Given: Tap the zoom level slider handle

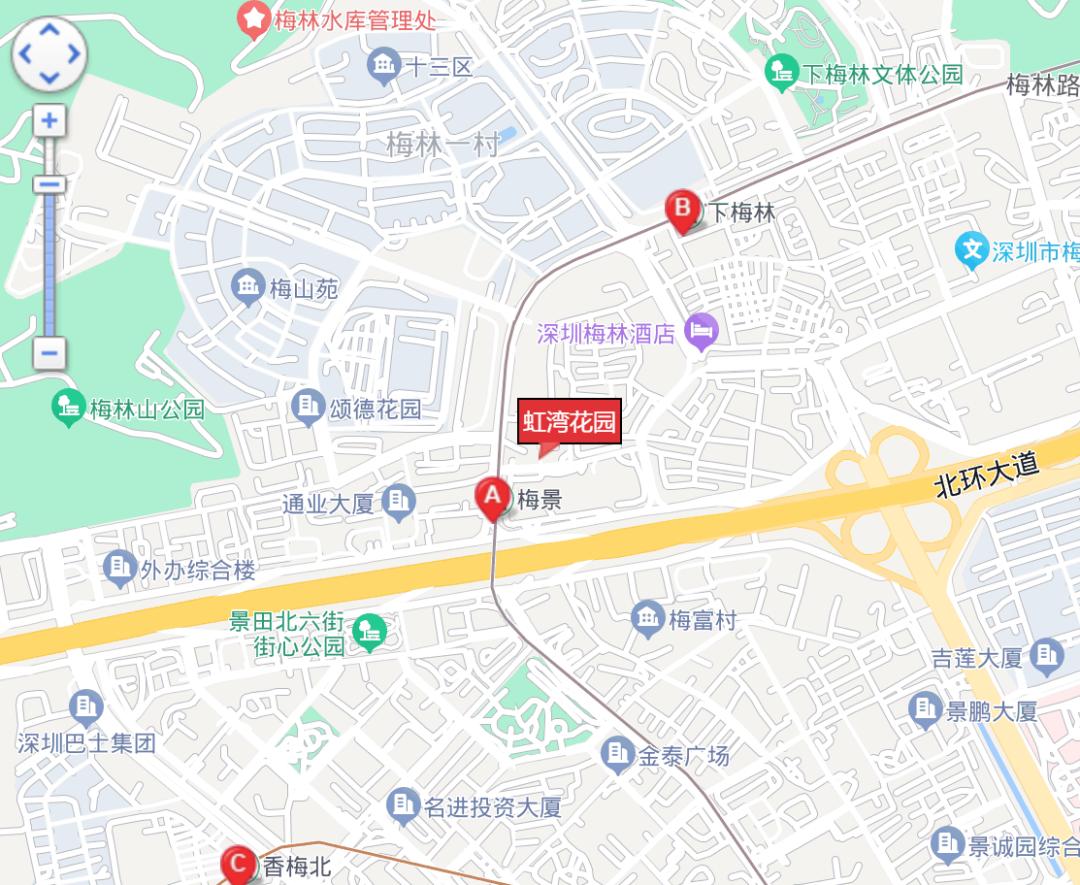Looking at the screenshot, I should click(49, 184).
